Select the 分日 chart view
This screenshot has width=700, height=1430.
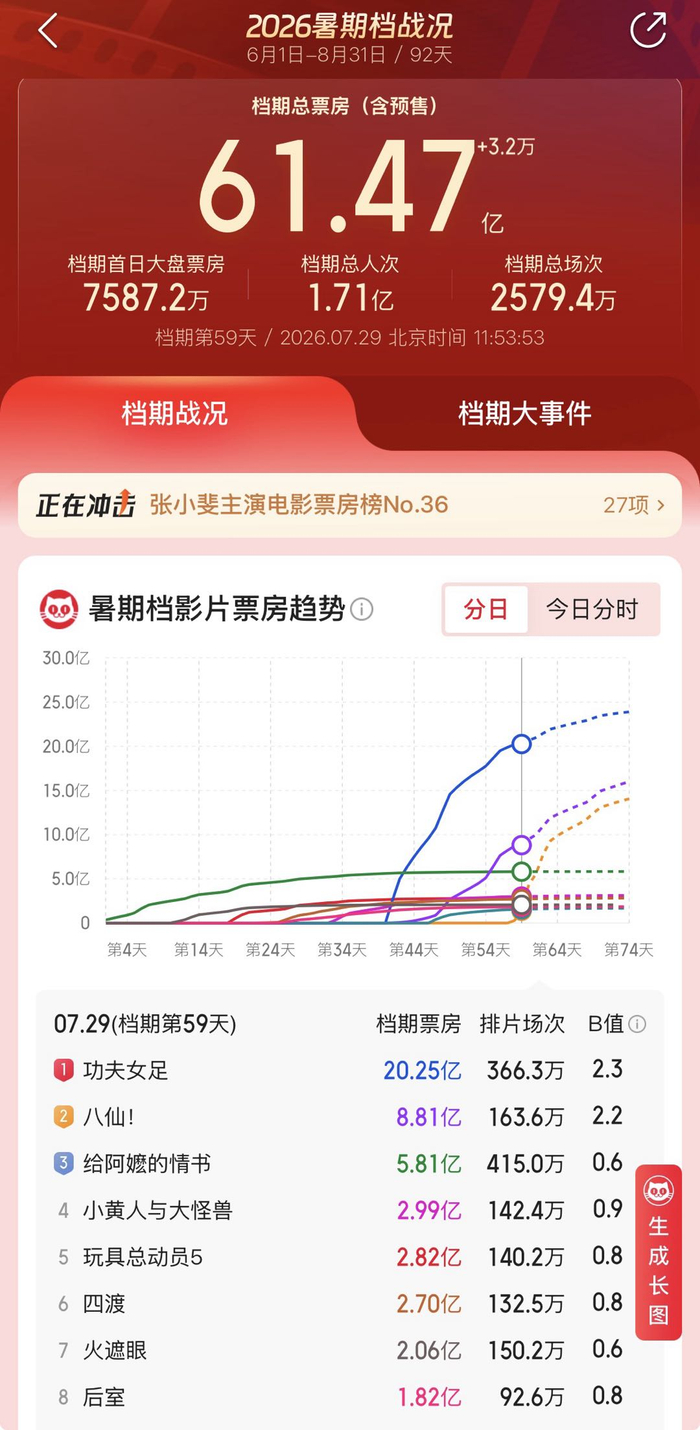(485, 609)
